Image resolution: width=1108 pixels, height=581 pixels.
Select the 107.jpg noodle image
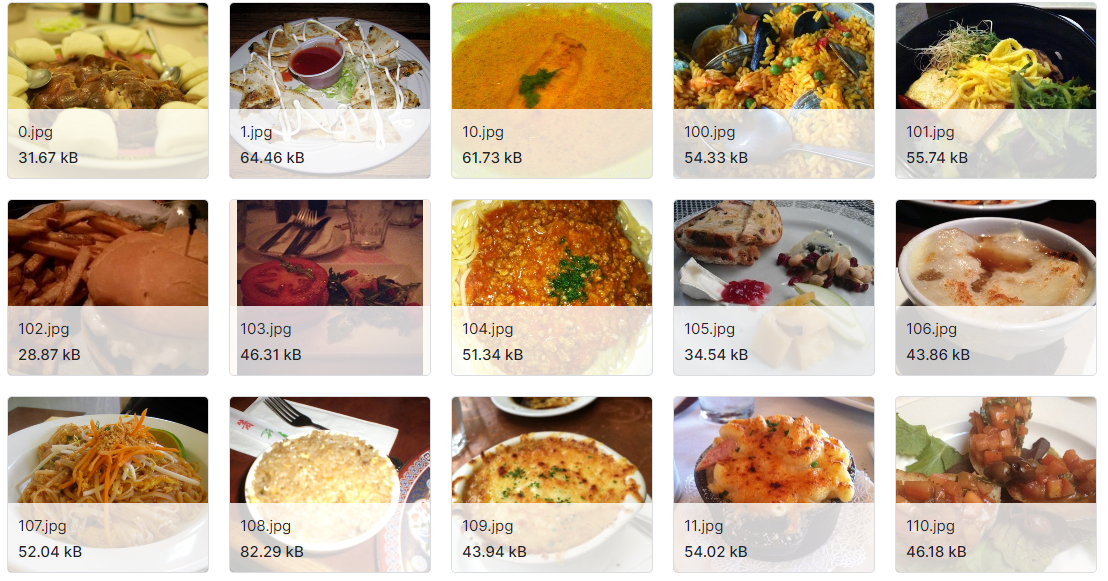coord(108,484)
